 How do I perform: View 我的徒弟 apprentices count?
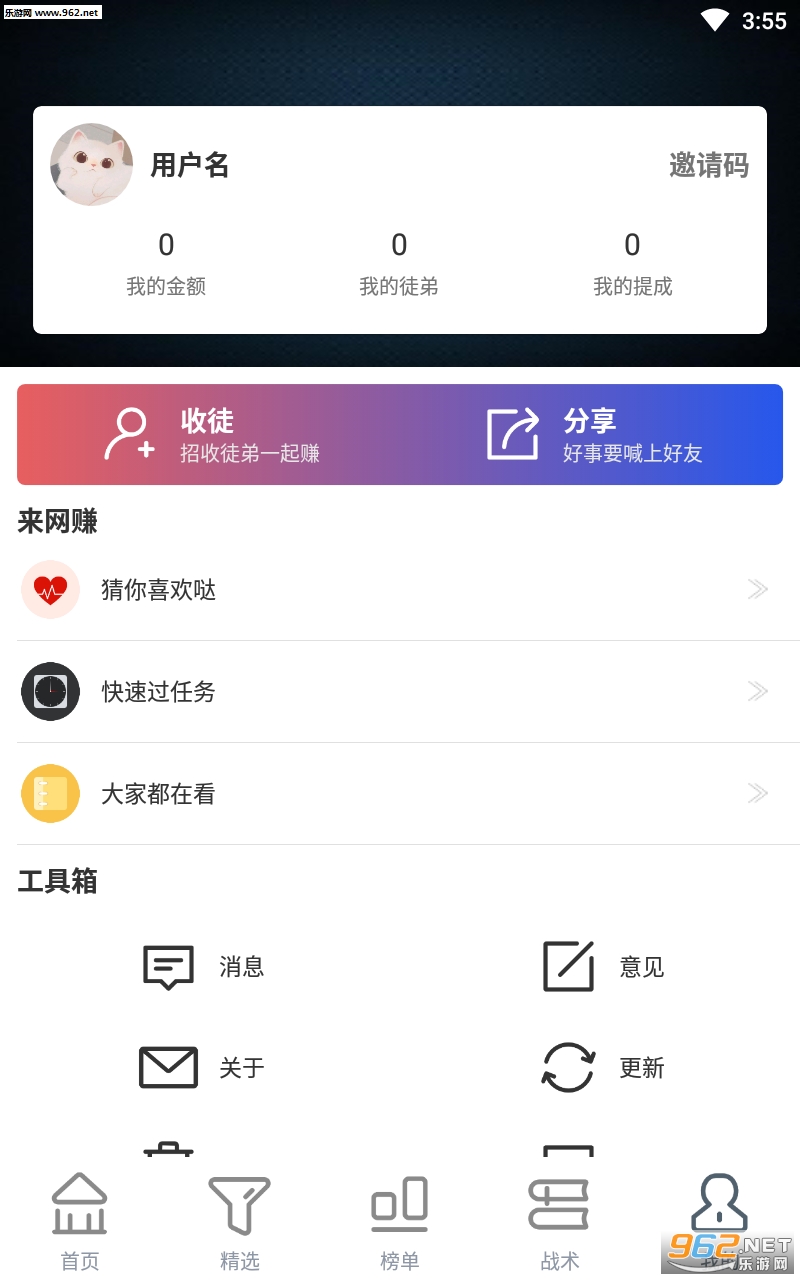[399, 264]
